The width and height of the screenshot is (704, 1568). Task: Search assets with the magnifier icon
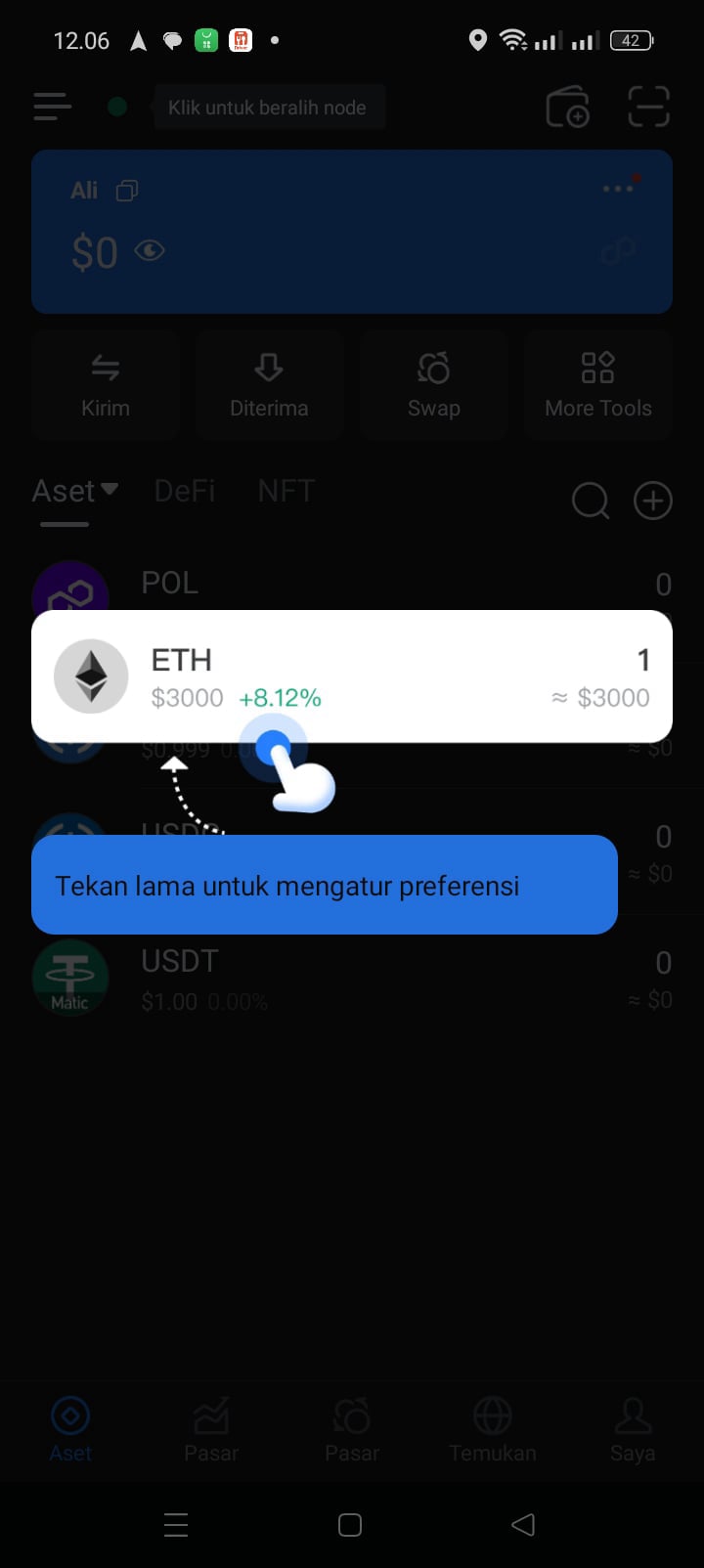coord(590,501)
